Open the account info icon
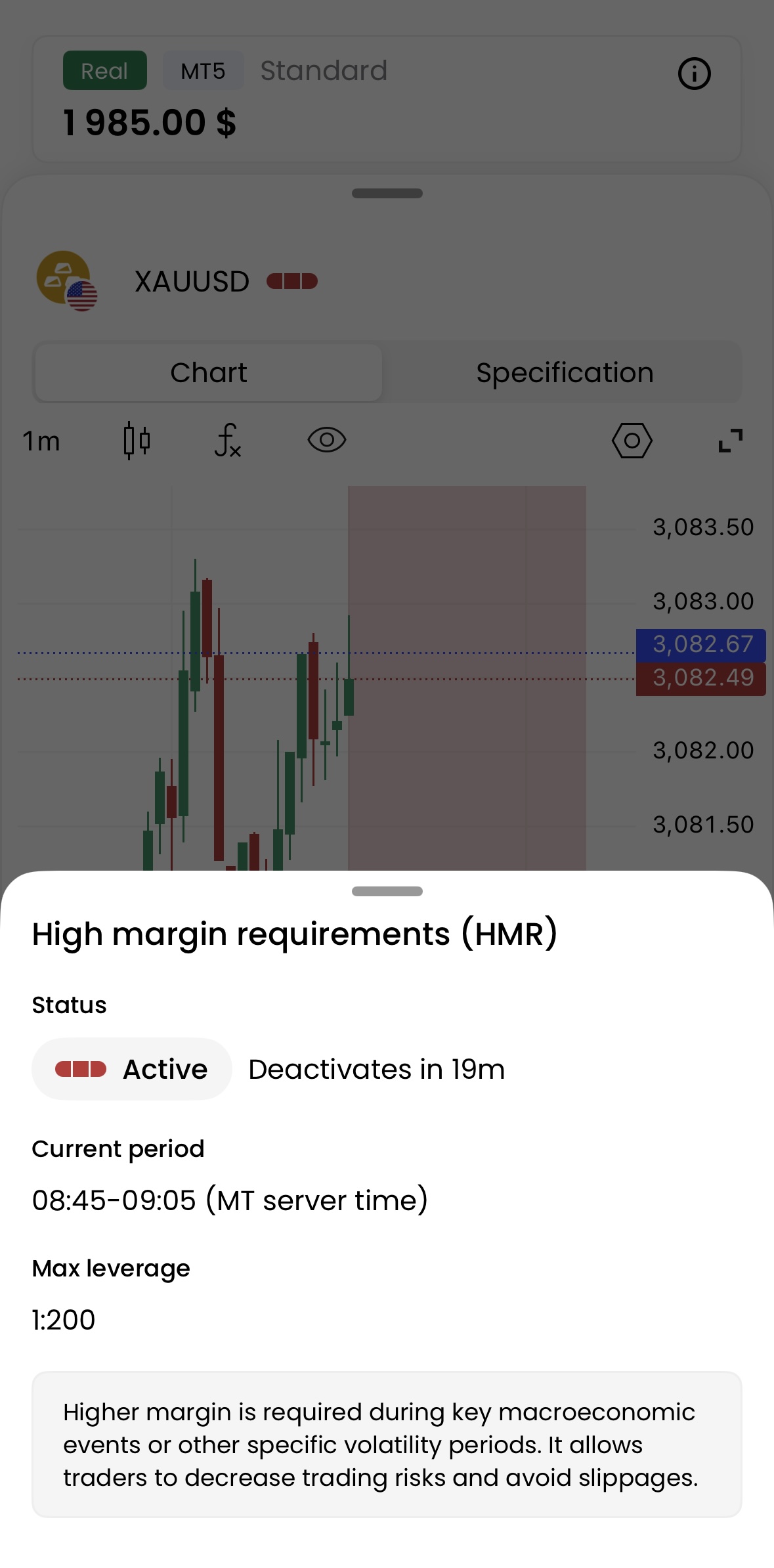Image resolution: width=774 pixels, height=1568 pixels. pyautogui.click(x=694, y=74)
